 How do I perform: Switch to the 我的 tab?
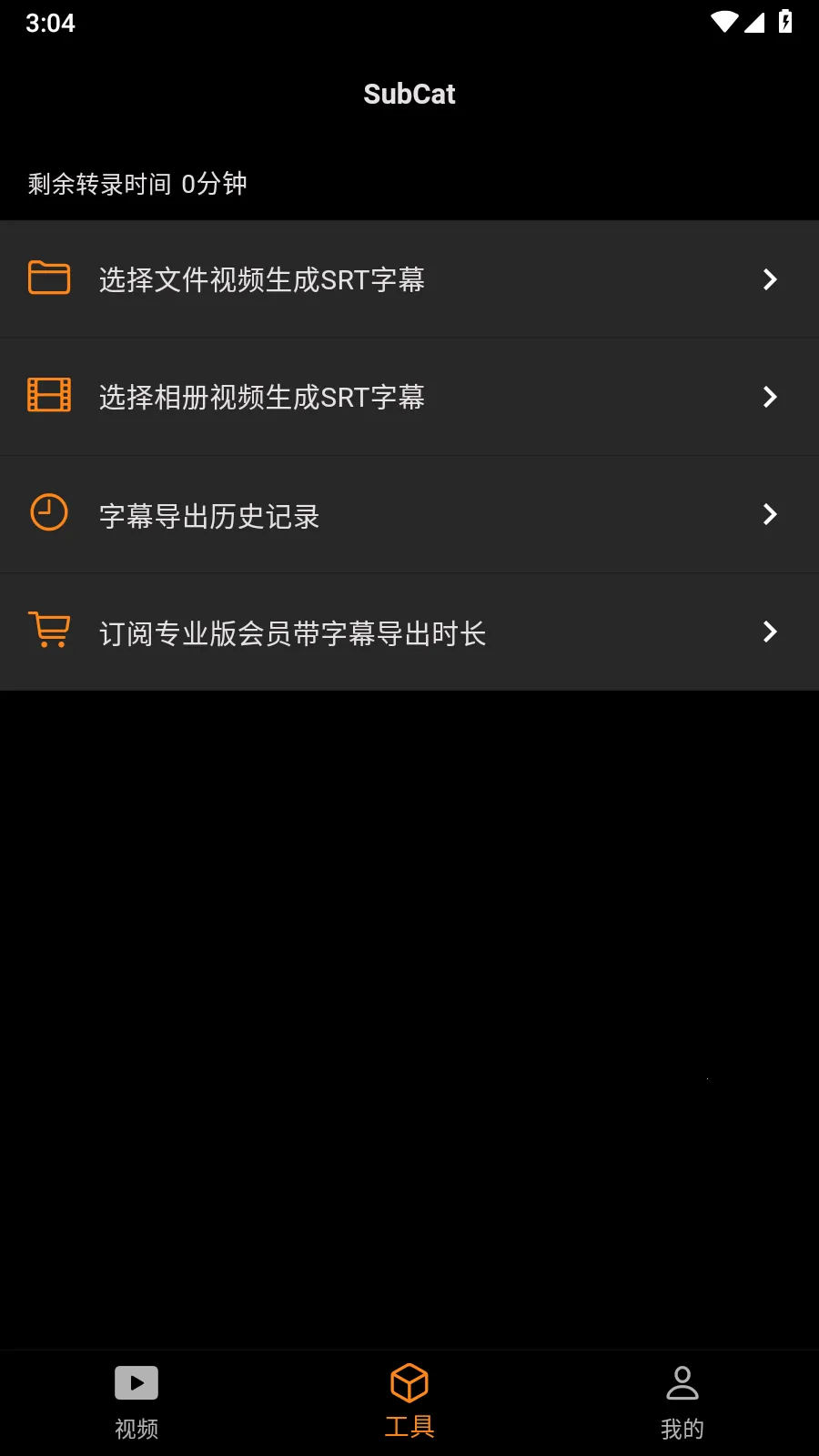682,1401
